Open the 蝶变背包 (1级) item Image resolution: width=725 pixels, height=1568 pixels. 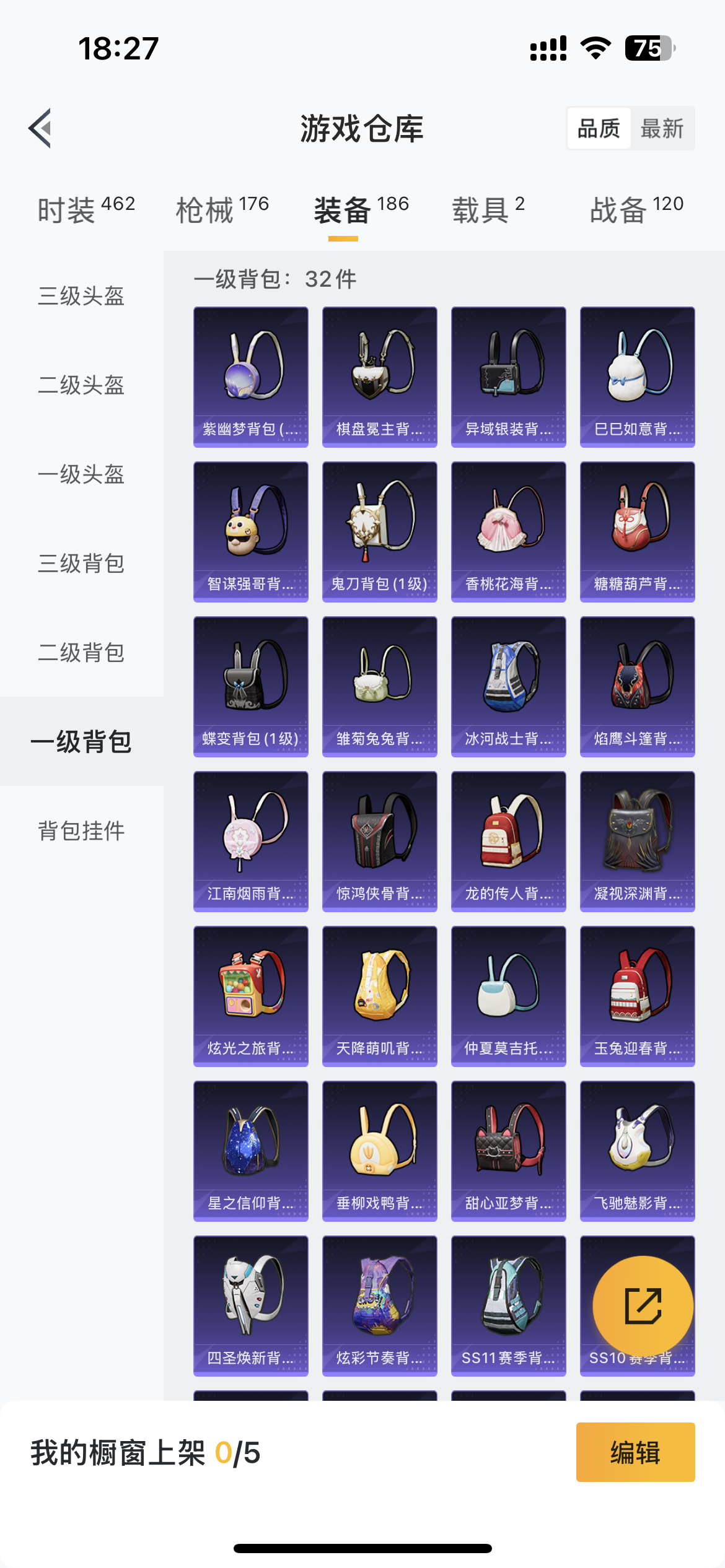[251, 686]
